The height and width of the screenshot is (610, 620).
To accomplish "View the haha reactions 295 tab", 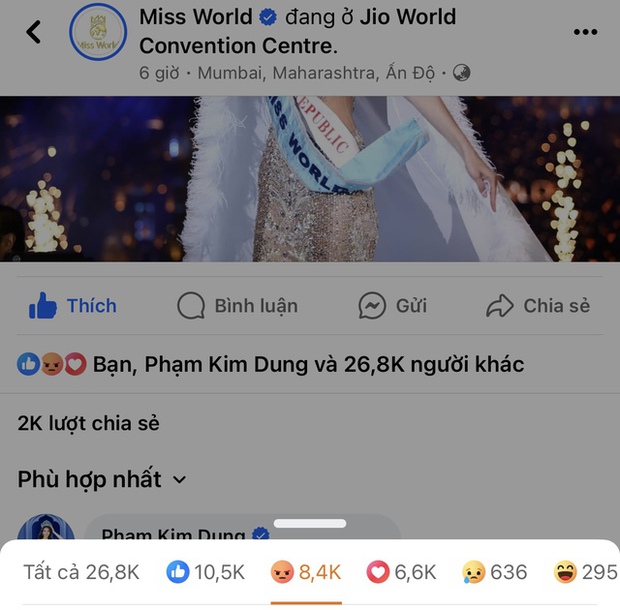I will pyautogui.click(x=586, y=572).
